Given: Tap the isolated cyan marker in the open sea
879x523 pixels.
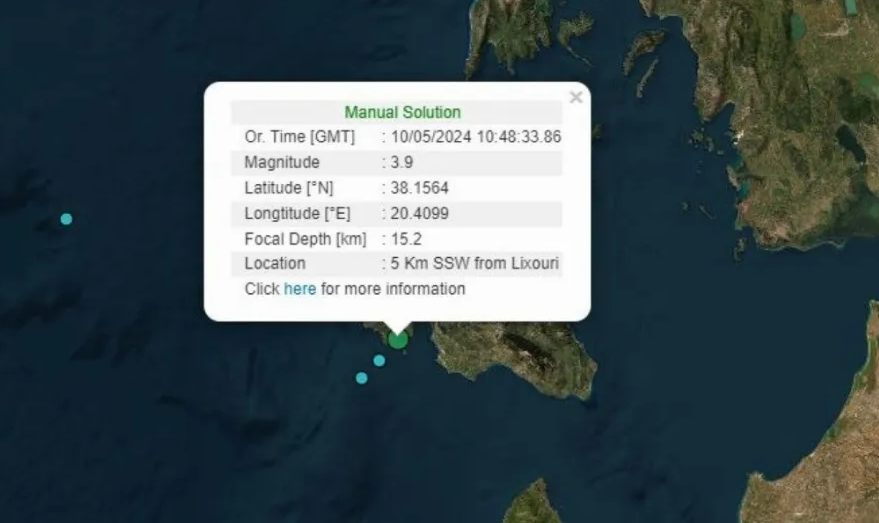Looking at the screenshot, I should point(66,219).
